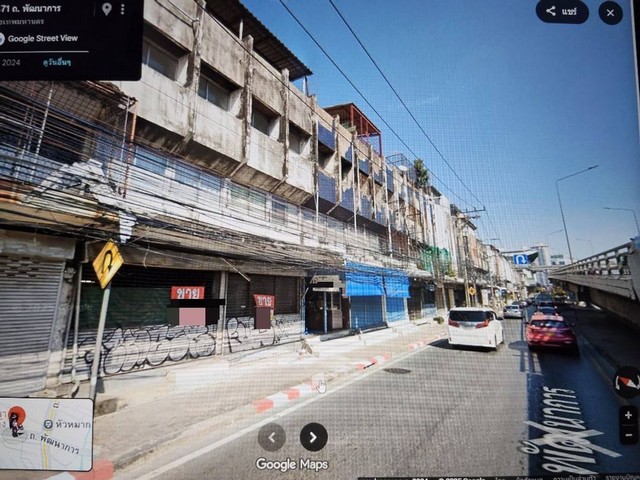Image resolution: width=640 pixels, height=480 pixels.
Task: Close the Street View panel
Action: point(611,12)
